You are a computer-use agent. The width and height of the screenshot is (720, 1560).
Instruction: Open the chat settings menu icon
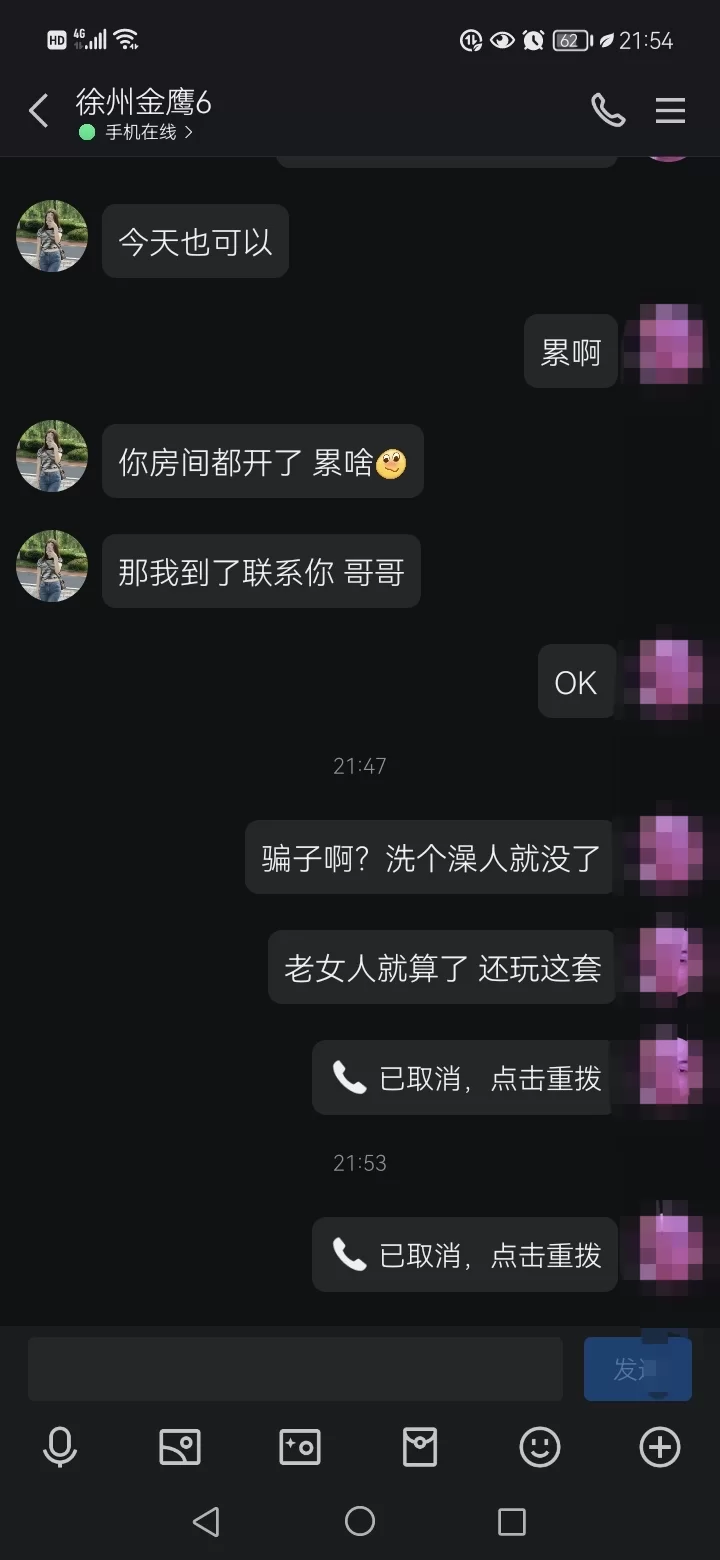click(670, 111)
